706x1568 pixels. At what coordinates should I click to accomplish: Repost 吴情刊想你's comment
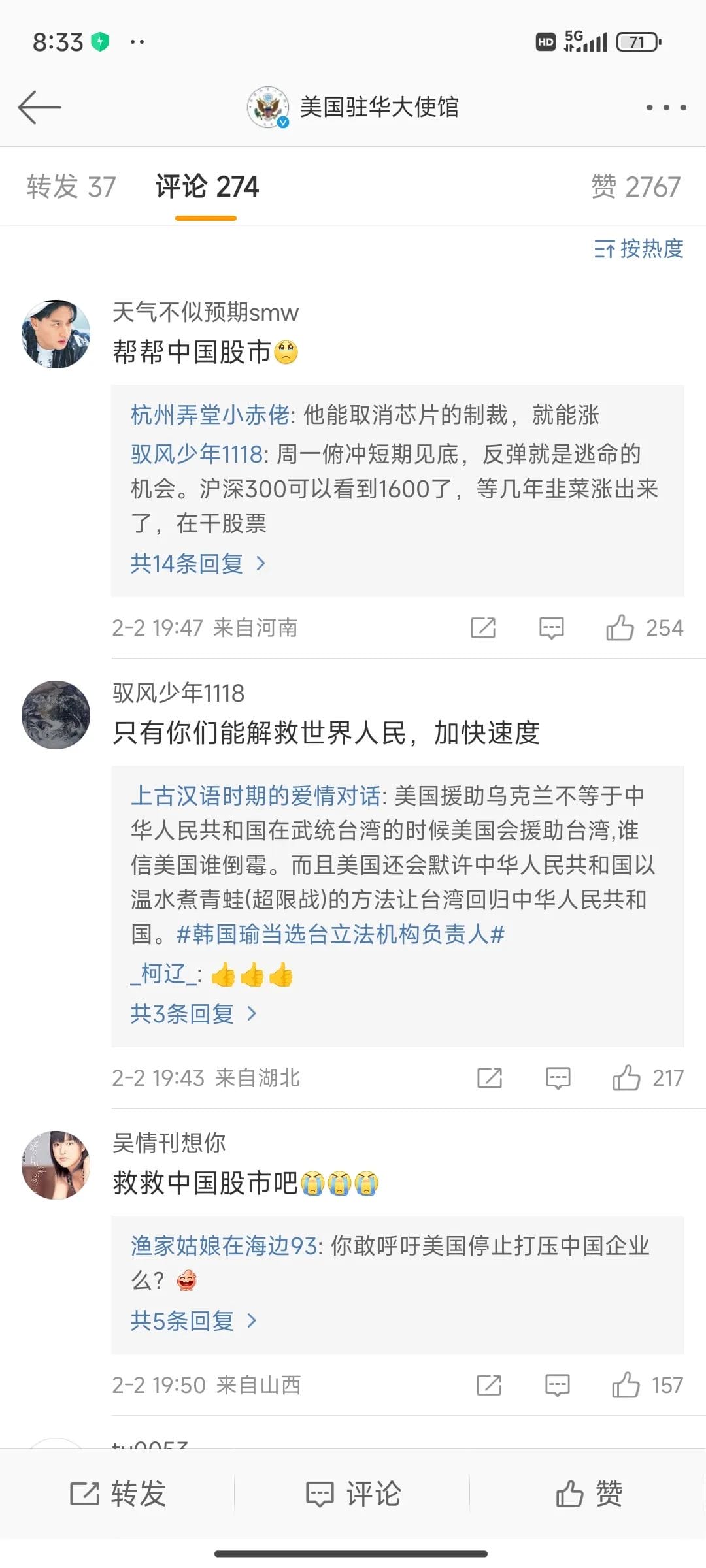point(489,1385)
